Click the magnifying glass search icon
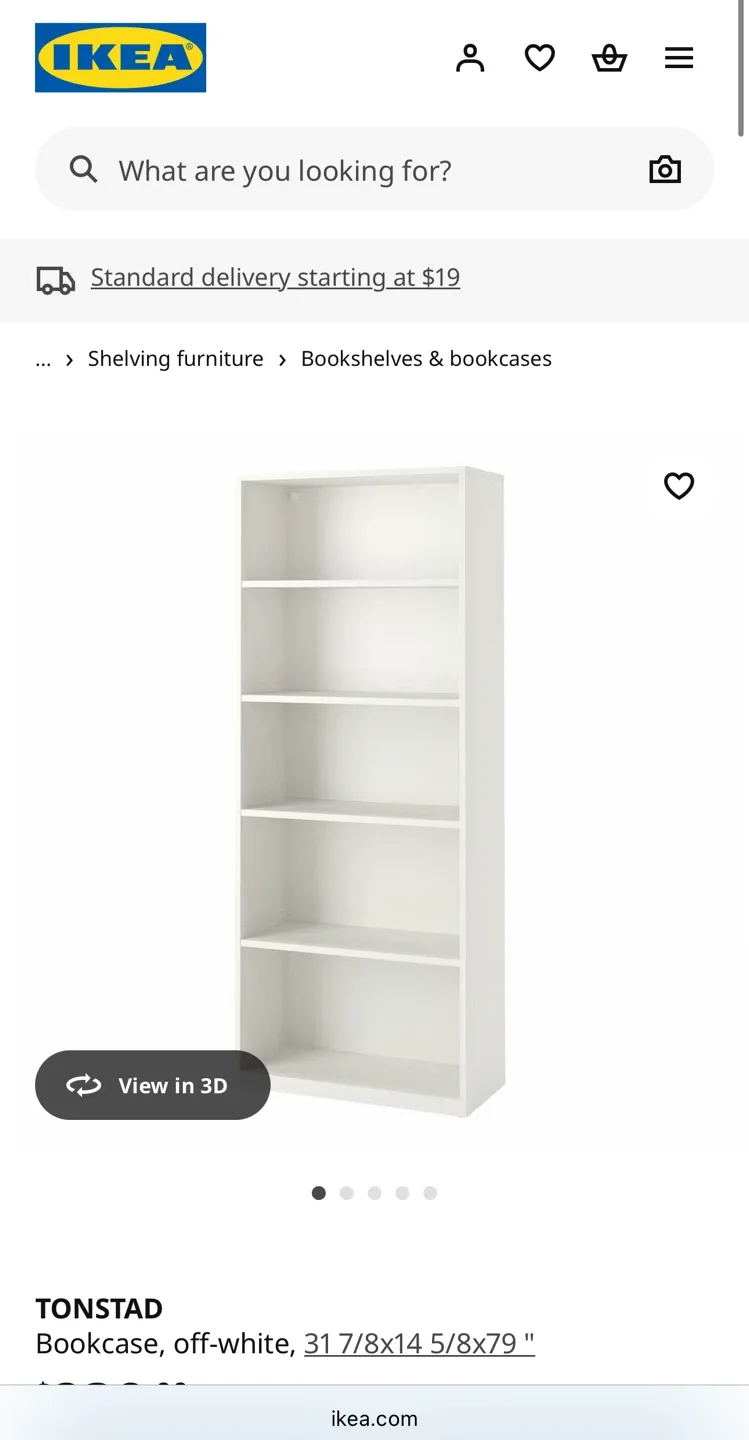This screenshot has height=1440, width=749. pos(83,170)
